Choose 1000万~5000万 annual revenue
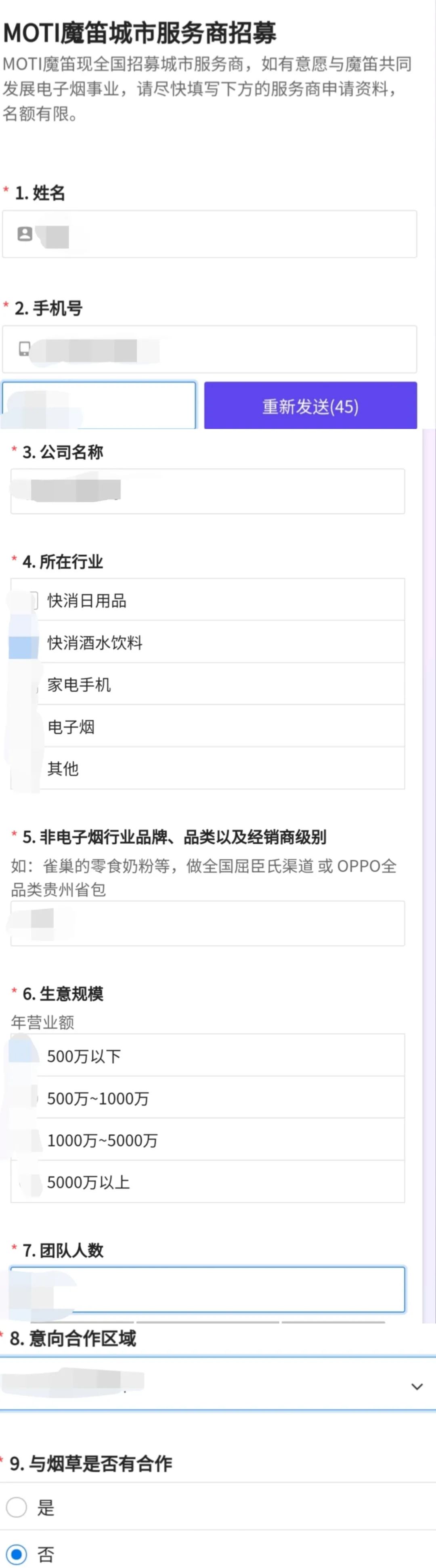The width and height of the screenshot is (436, 1568). [102, 1141]
